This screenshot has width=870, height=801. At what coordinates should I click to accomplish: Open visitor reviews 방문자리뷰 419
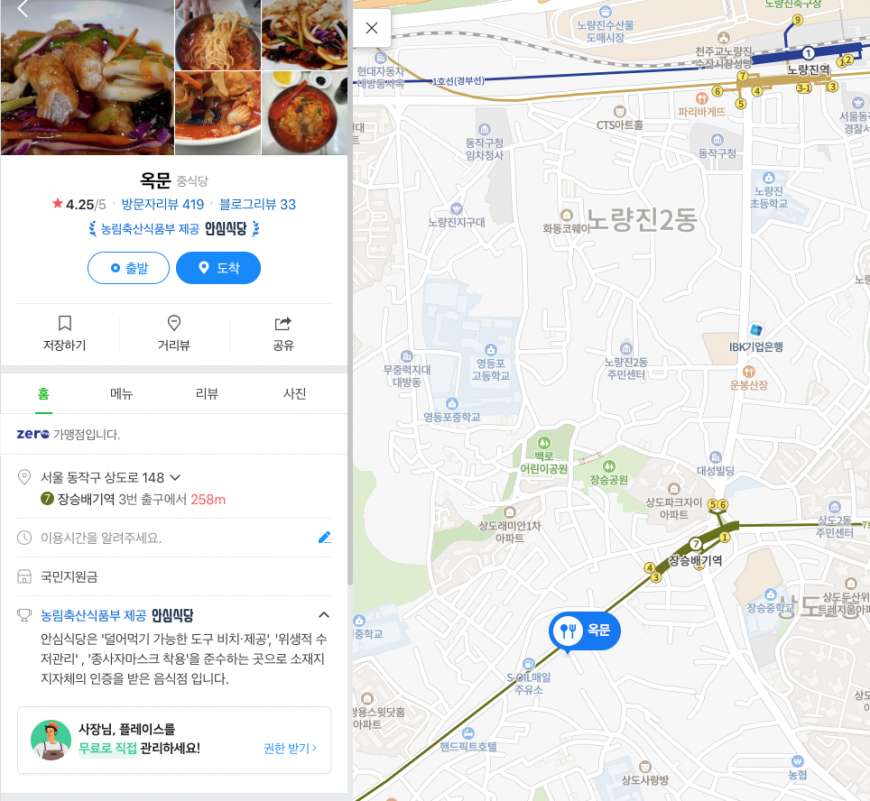(x=162, y=204)
